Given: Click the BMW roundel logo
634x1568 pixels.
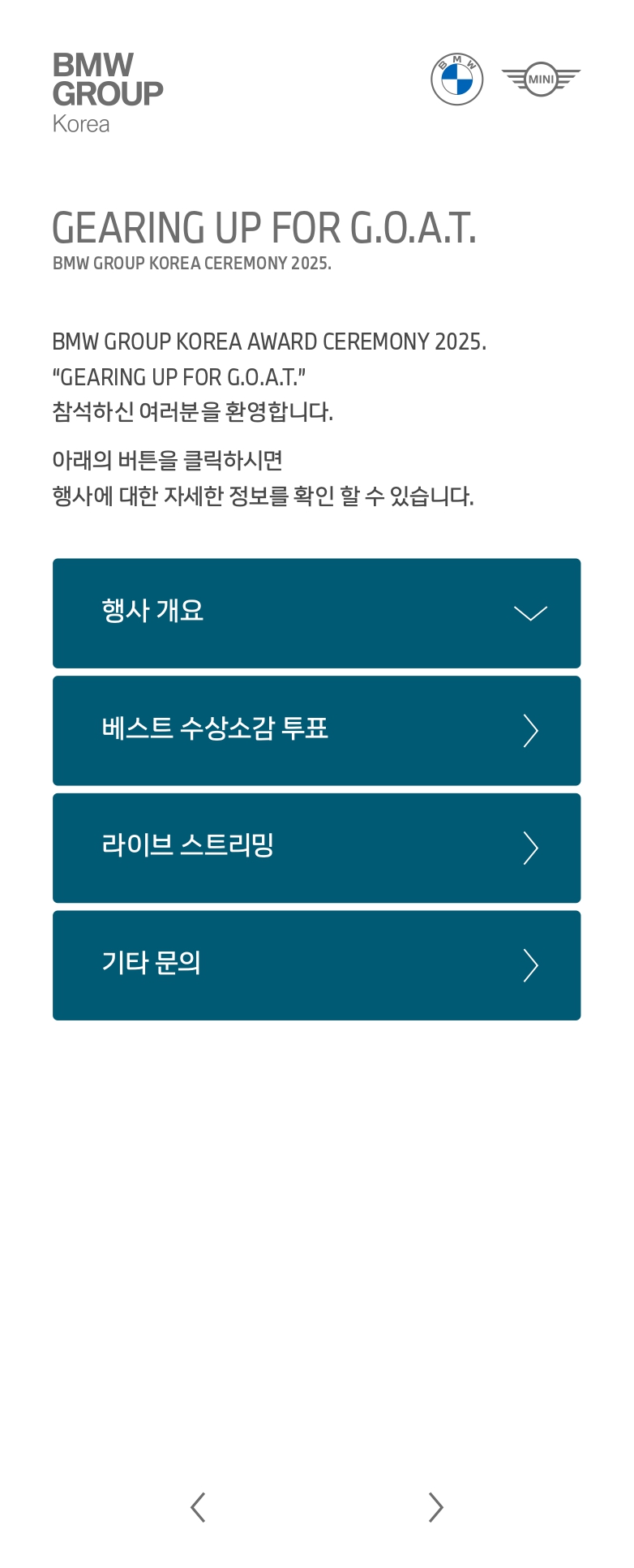Looking at the screenshot, I should pos(456,79).
